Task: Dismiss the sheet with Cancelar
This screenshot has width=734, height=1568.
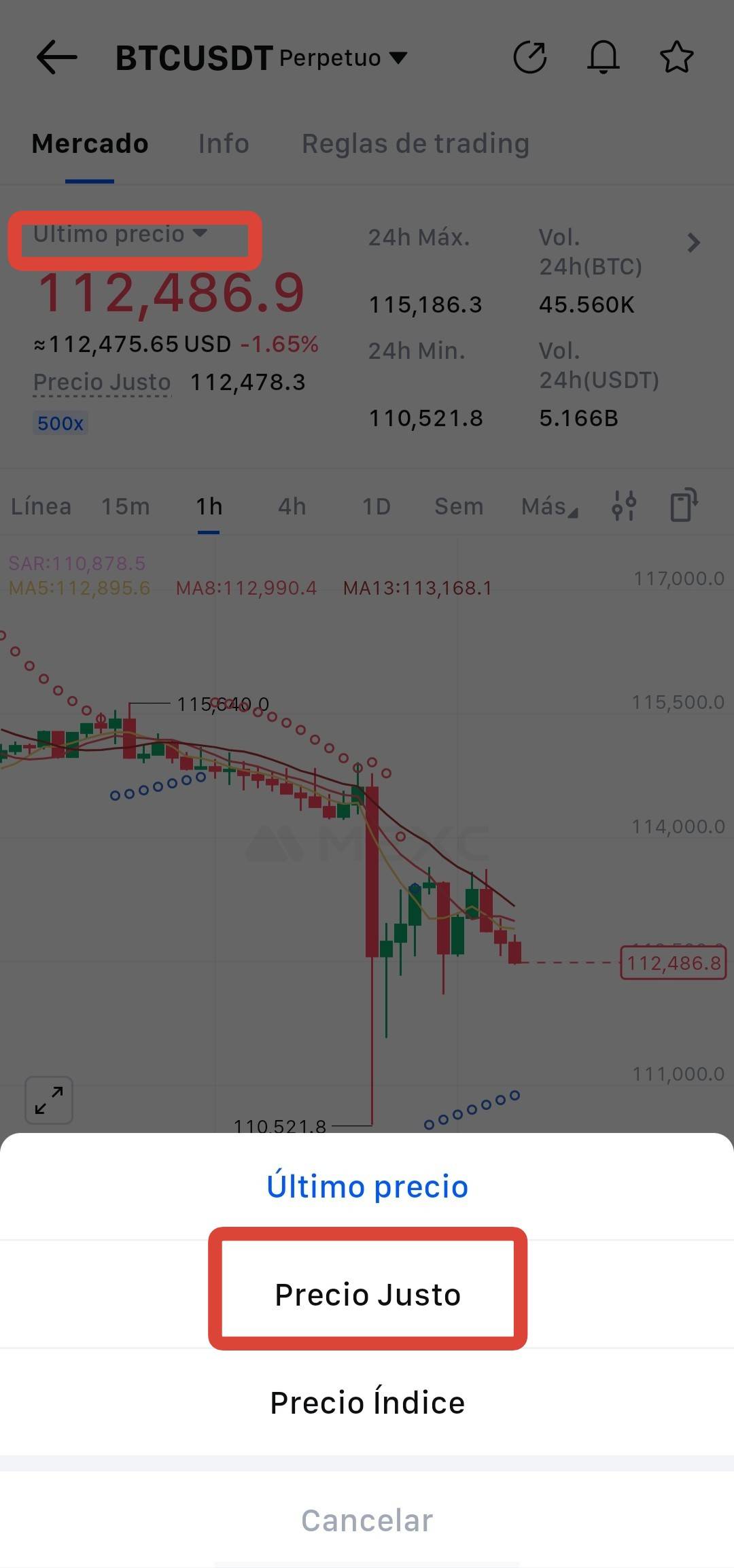Action: pyautogui.click(x=367, y=1520)
